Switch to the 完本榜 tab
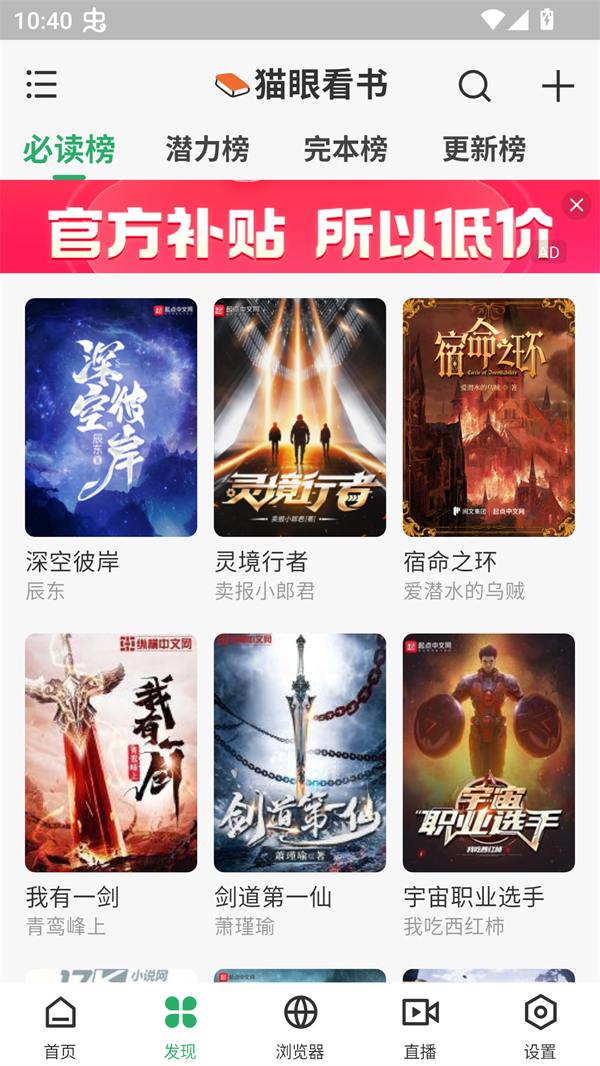600x1066 pixels. 345,150
